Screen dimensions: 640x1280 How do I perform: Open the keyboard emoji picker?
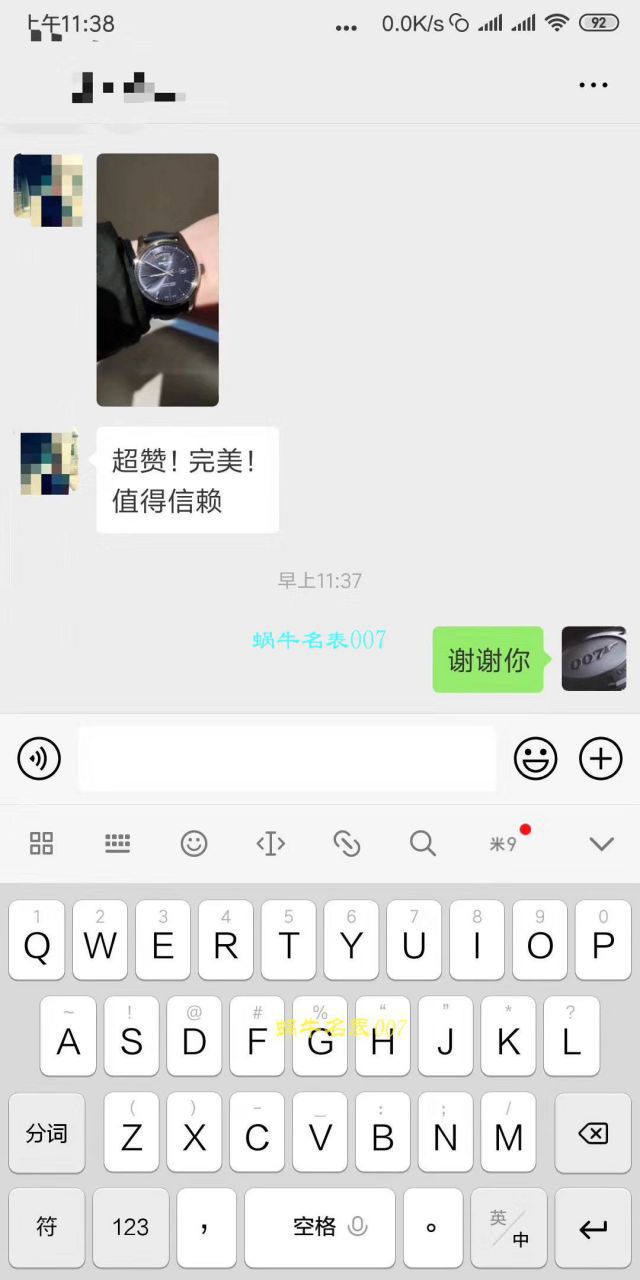(x=194, y=843)
